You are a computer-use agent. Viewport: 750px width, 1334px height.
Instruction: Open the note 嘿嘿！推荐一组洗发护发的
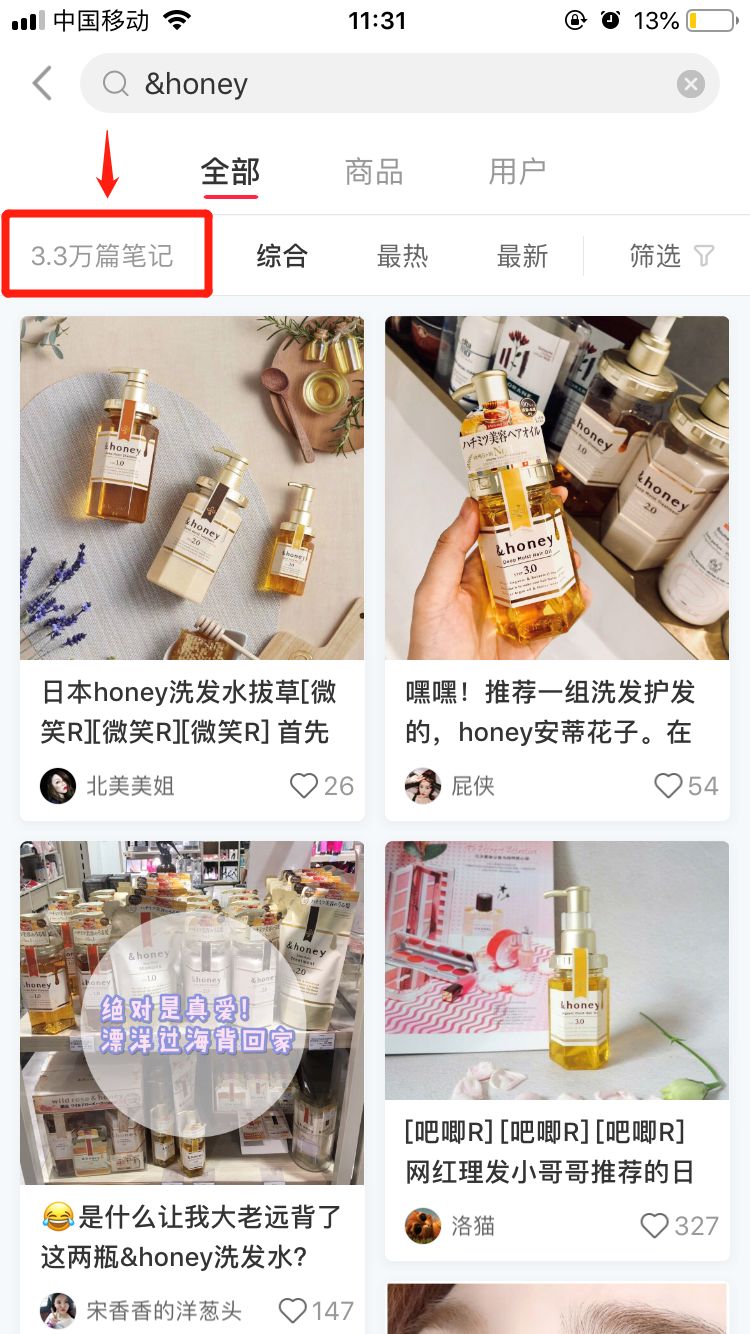coord(556,488)
